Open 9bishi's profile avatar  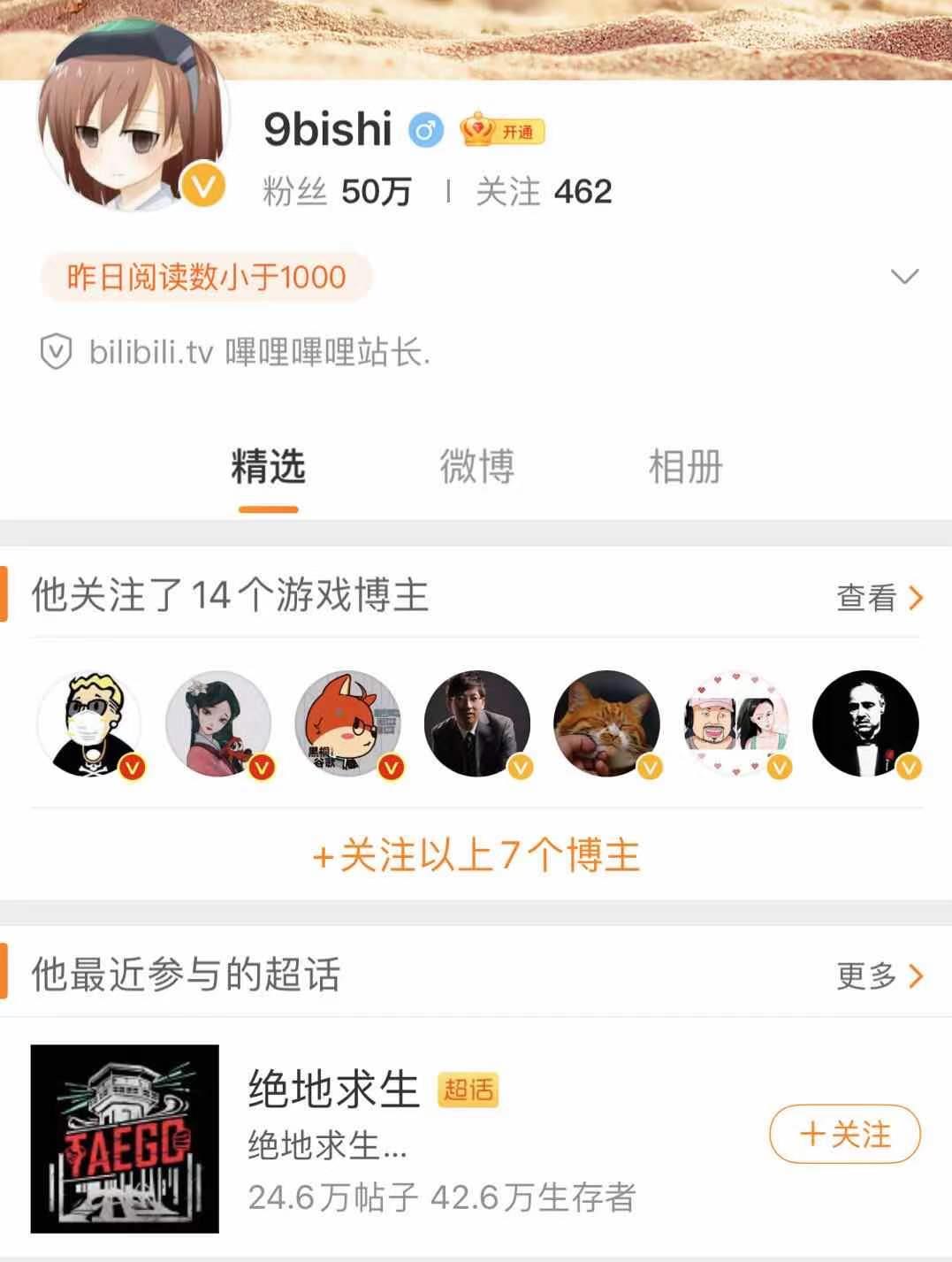click(x=131, y=124)
